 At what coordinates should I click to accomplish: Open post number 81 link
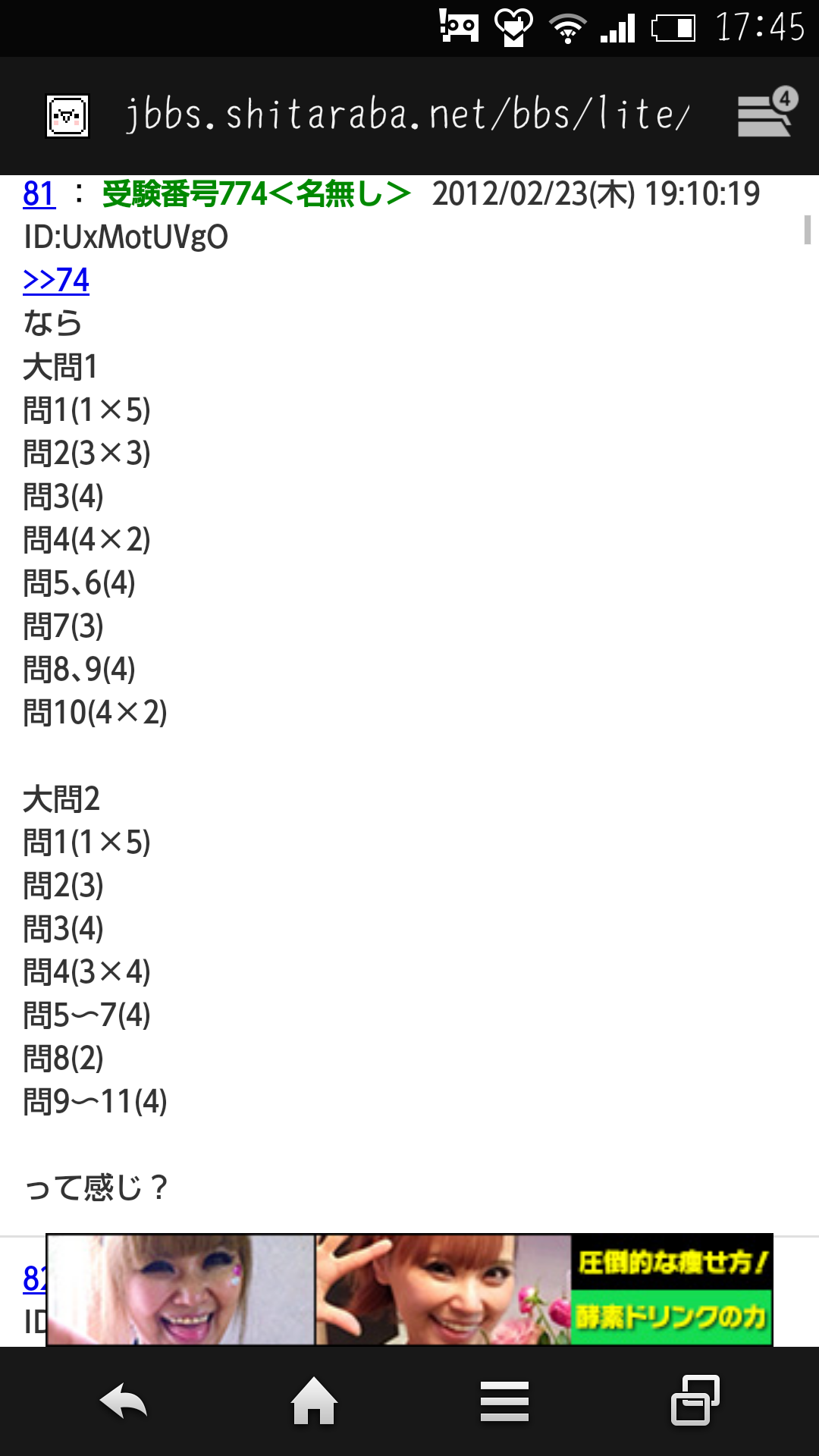39,194
